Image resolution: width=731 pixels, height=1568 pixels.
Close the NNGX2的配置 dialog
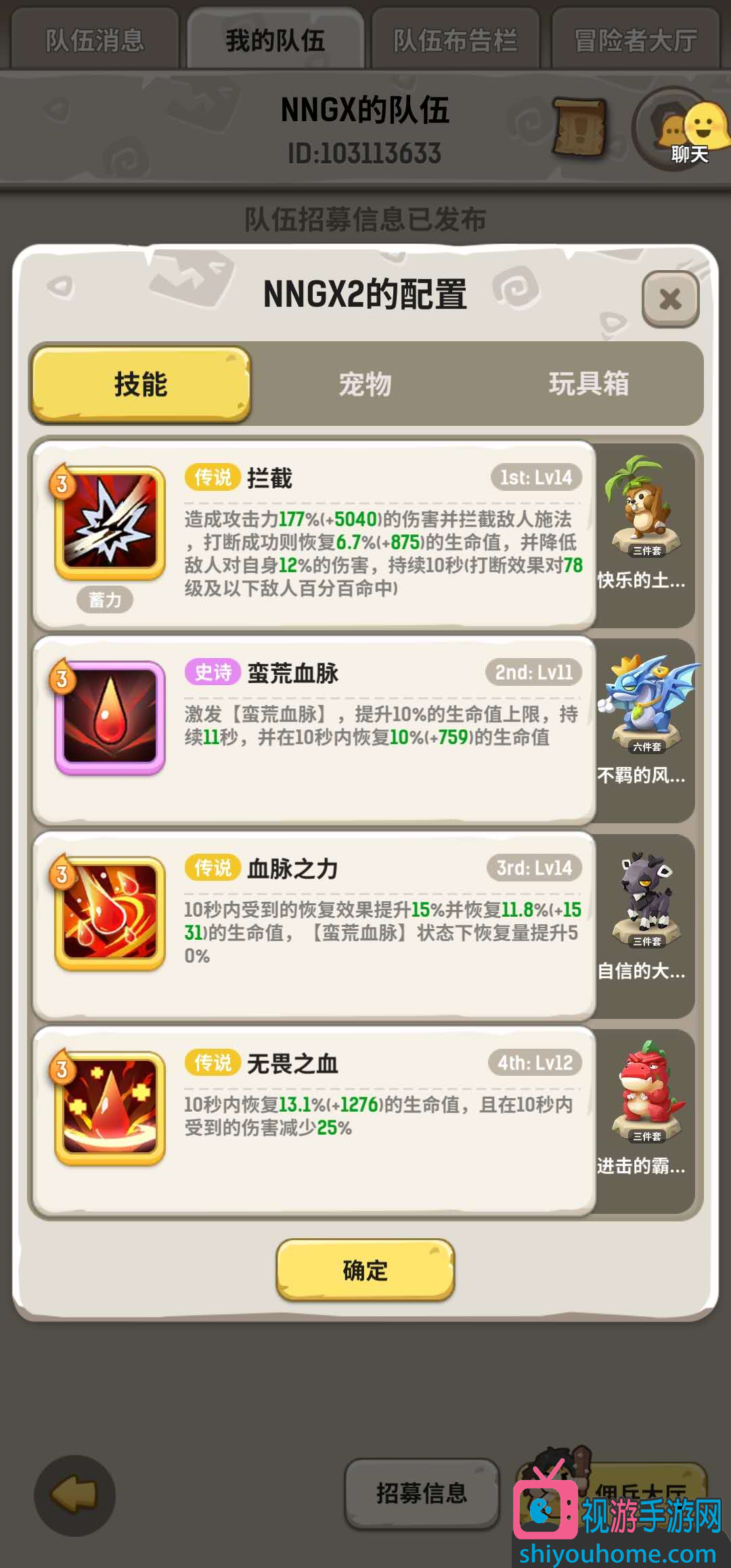[x=670, y=299]
